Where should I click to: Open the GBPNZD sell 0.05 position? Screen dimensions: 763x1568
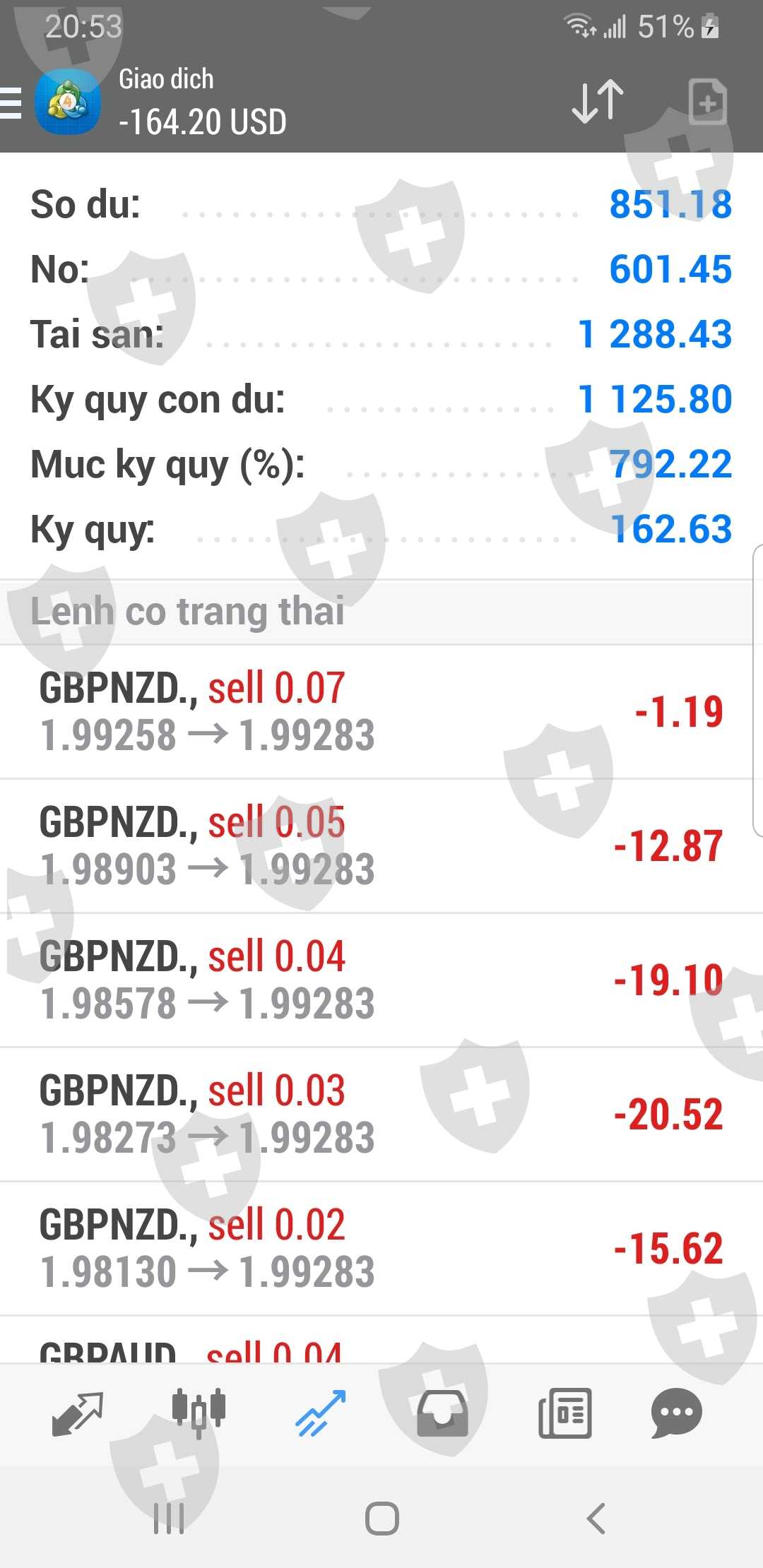point(381,845)
